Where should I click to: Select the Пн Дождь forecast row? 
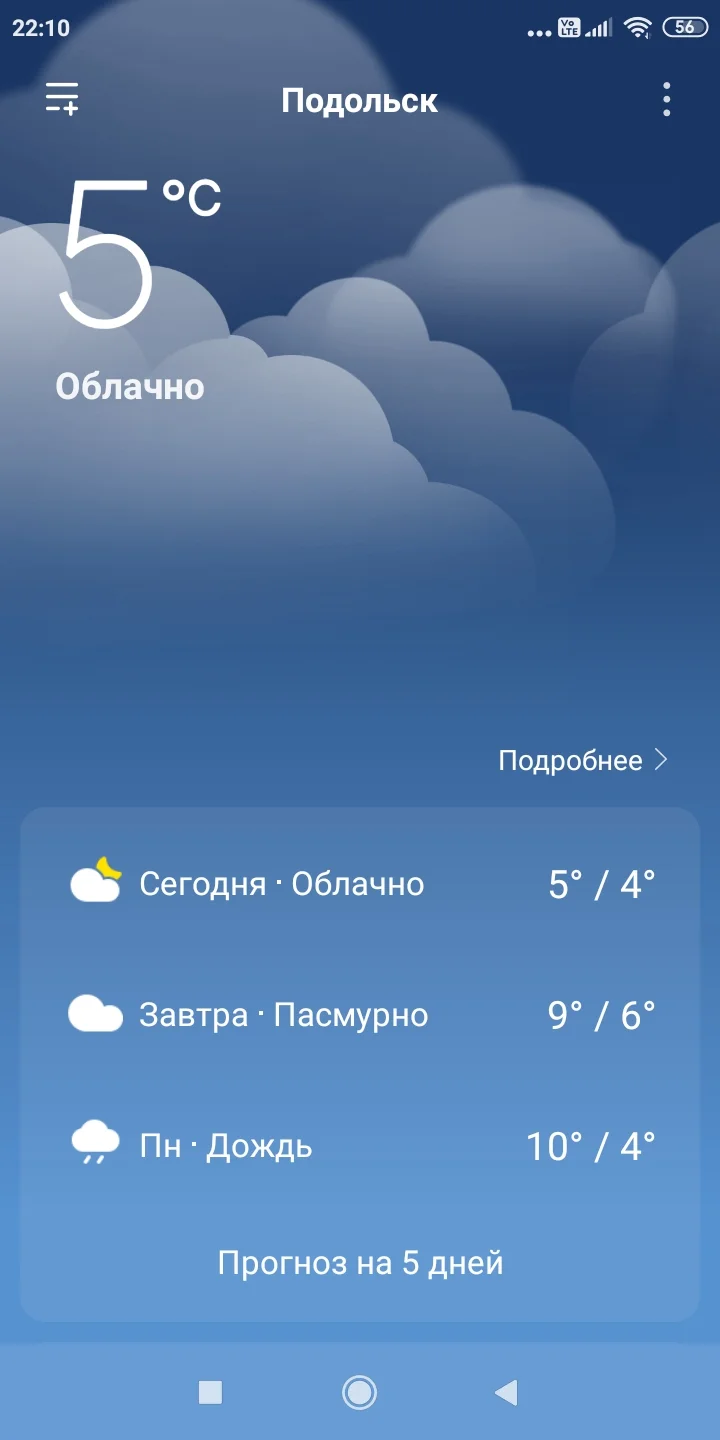point(360,1144)
